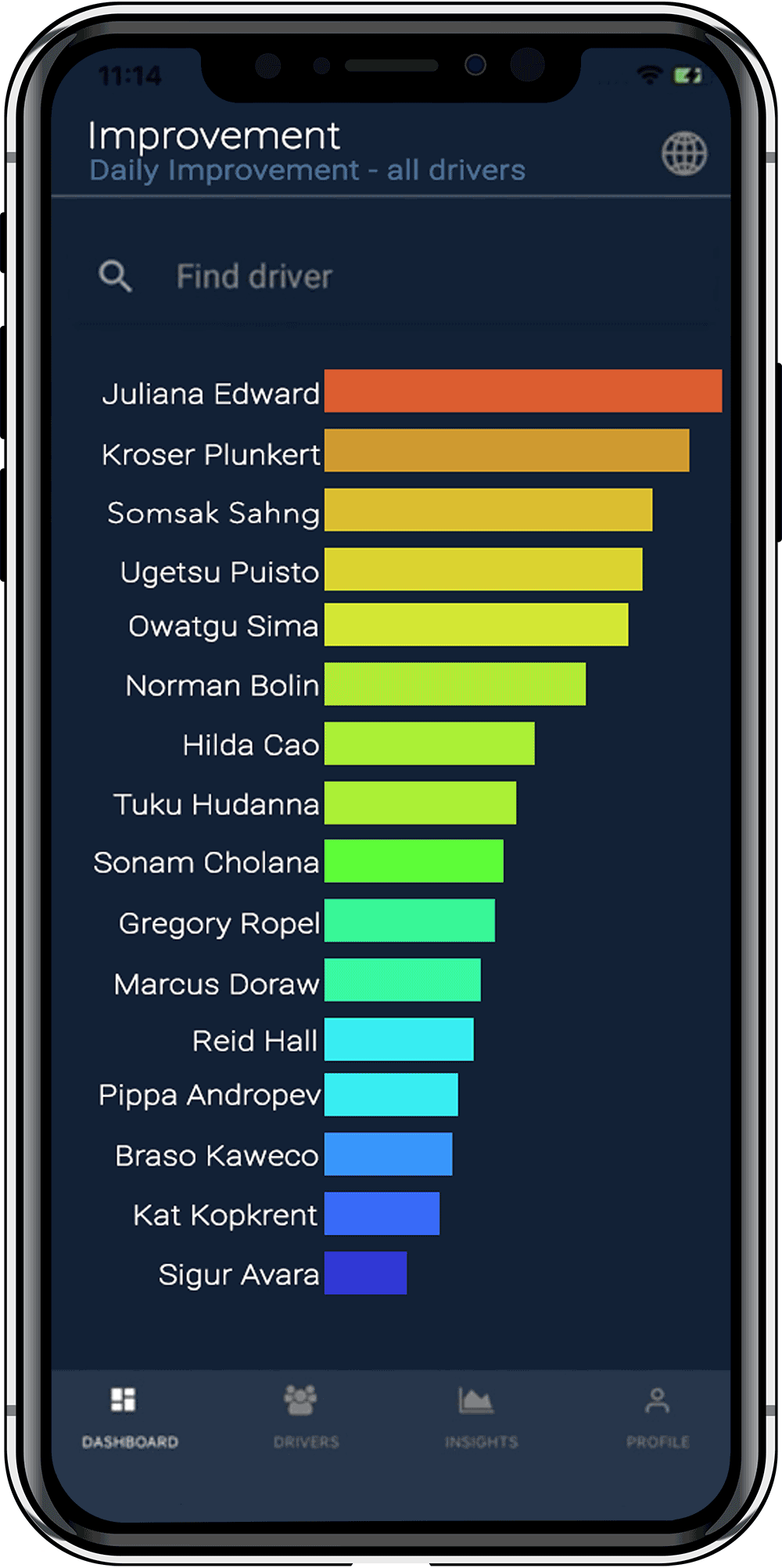View Hilda Cao's improvement details
The image size is (782, 1568).
pos(429,743)
